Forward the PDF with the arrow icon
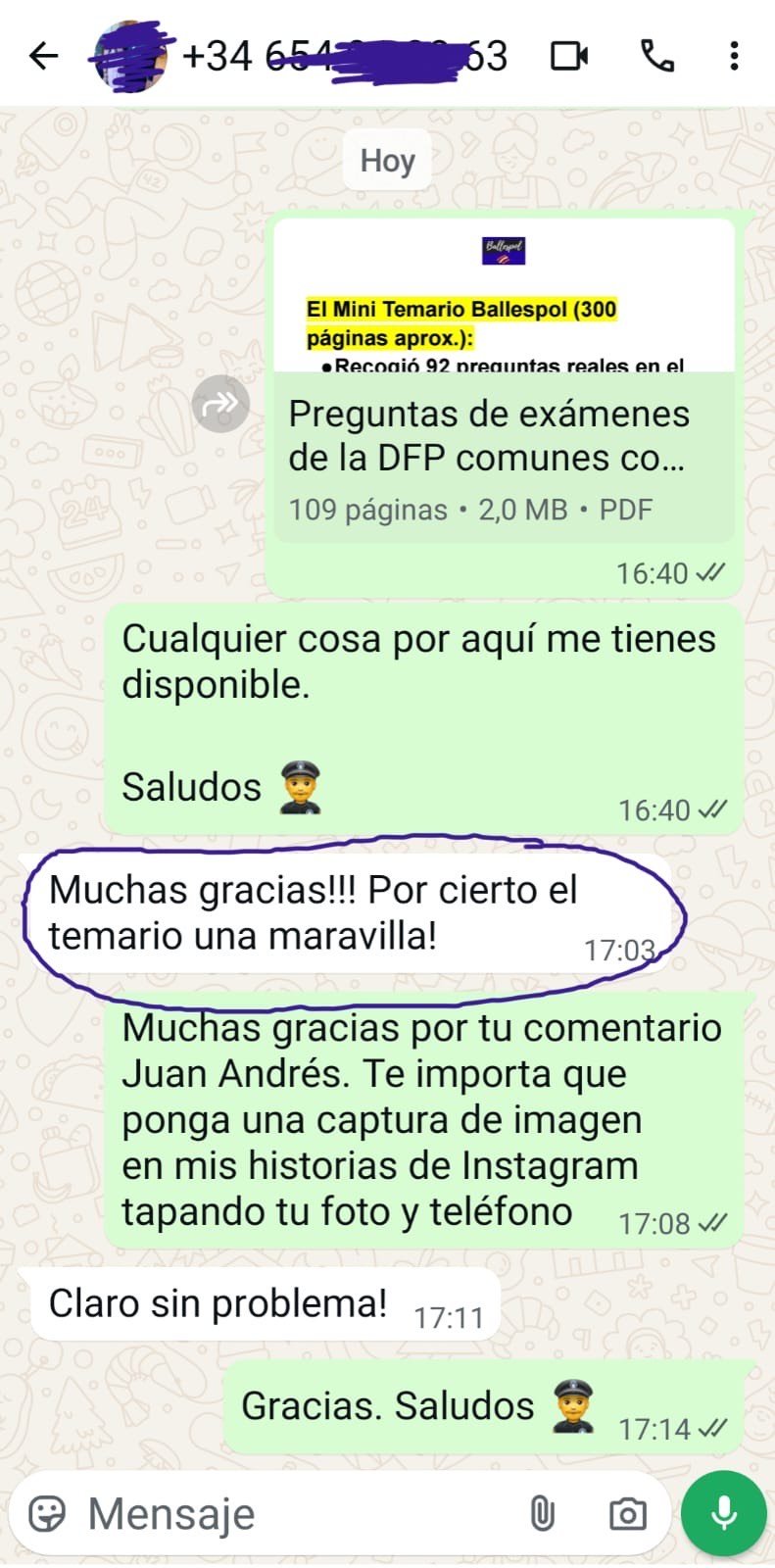 (220, 403)
